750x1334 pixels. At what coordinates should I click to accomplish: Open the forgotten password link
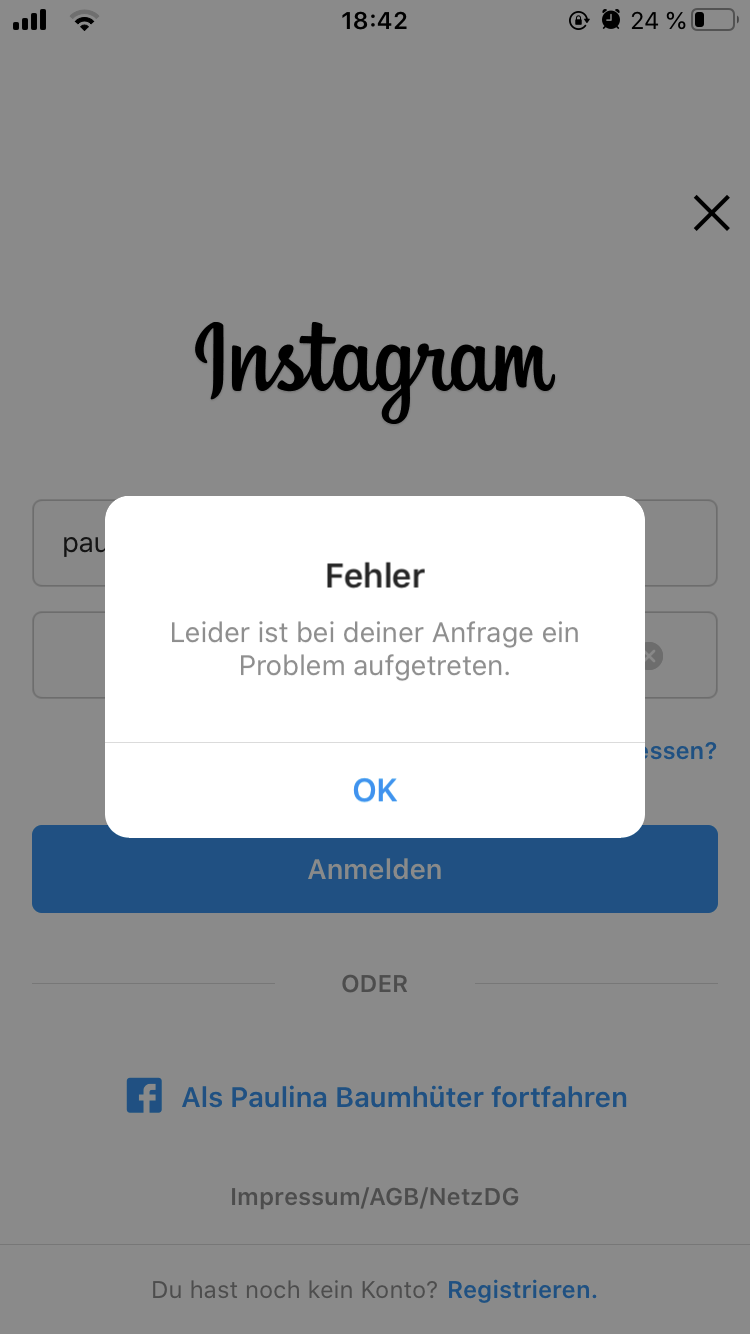click(682, 751)
